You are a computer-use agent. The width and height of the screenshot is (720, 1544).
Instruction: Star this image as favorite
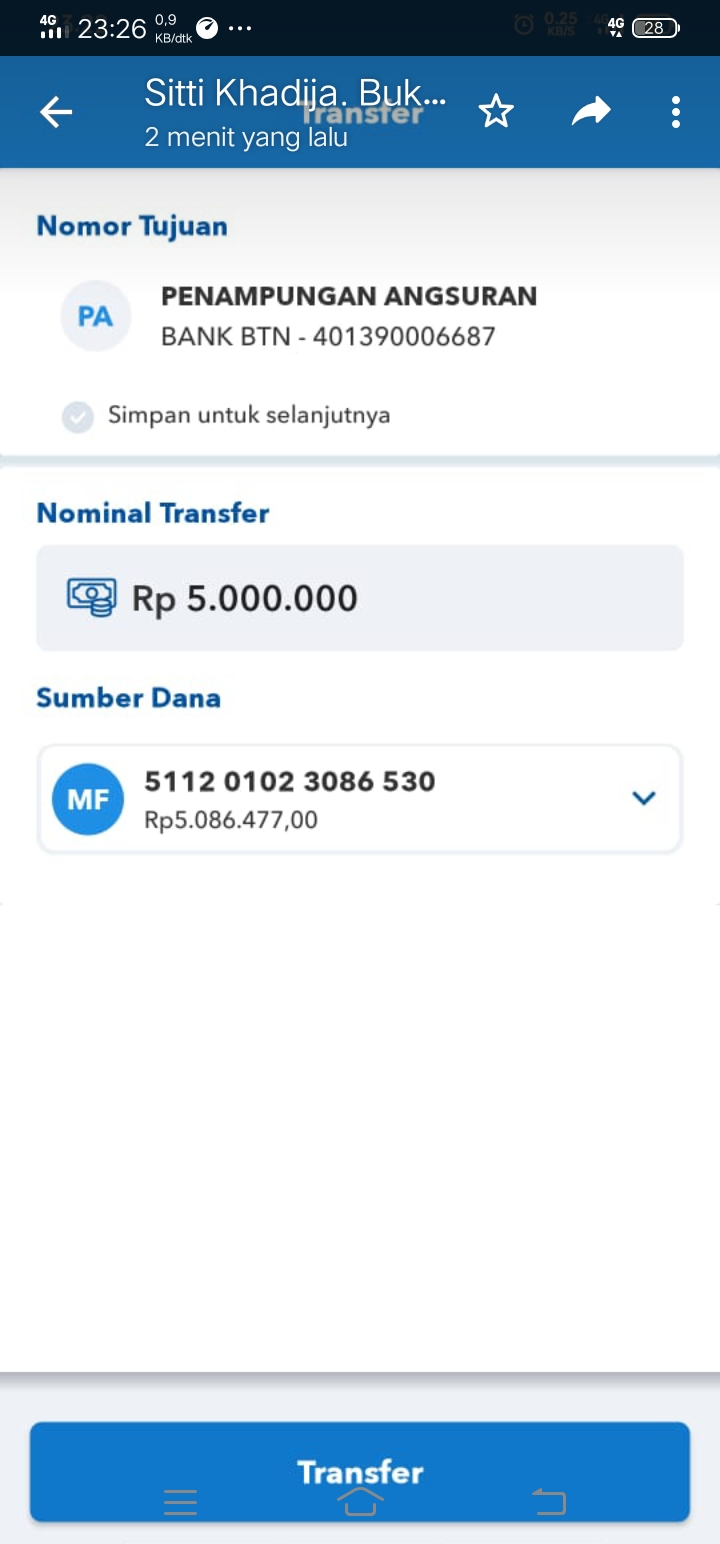pyautogui.click(x=496, y=112)
